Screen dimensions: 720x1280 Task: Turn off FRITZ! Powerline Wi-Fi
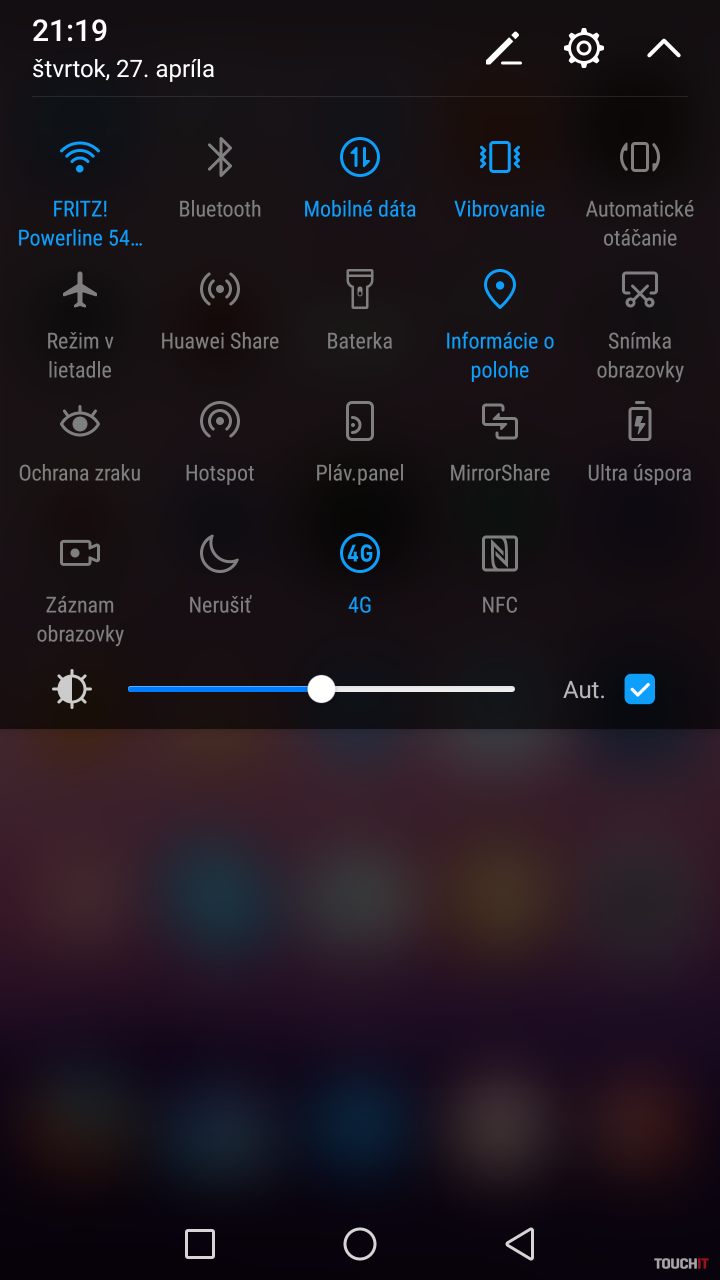pos(80,157)
